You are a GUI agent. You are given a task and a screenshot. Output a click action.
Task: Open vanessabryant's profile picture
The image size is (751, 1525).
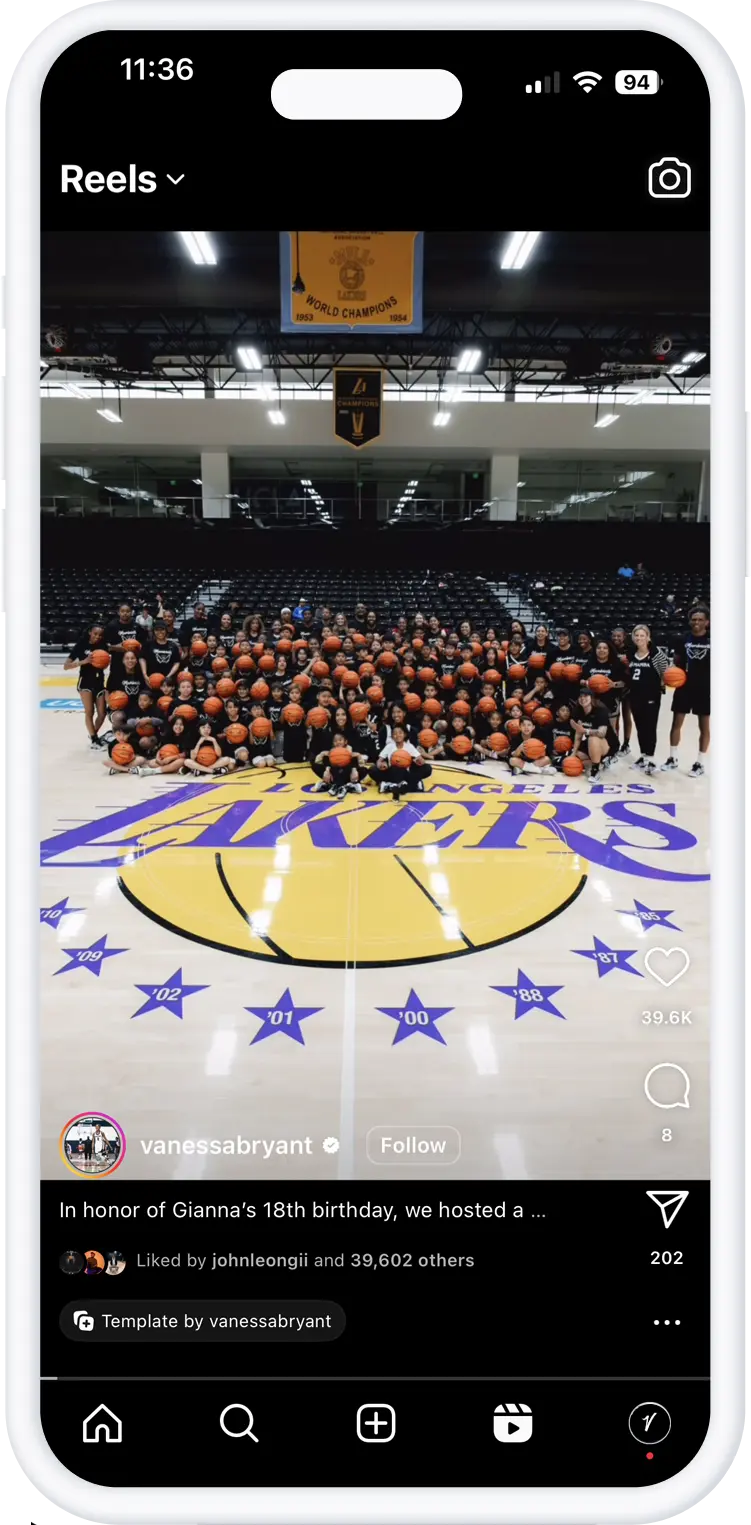92,1146
